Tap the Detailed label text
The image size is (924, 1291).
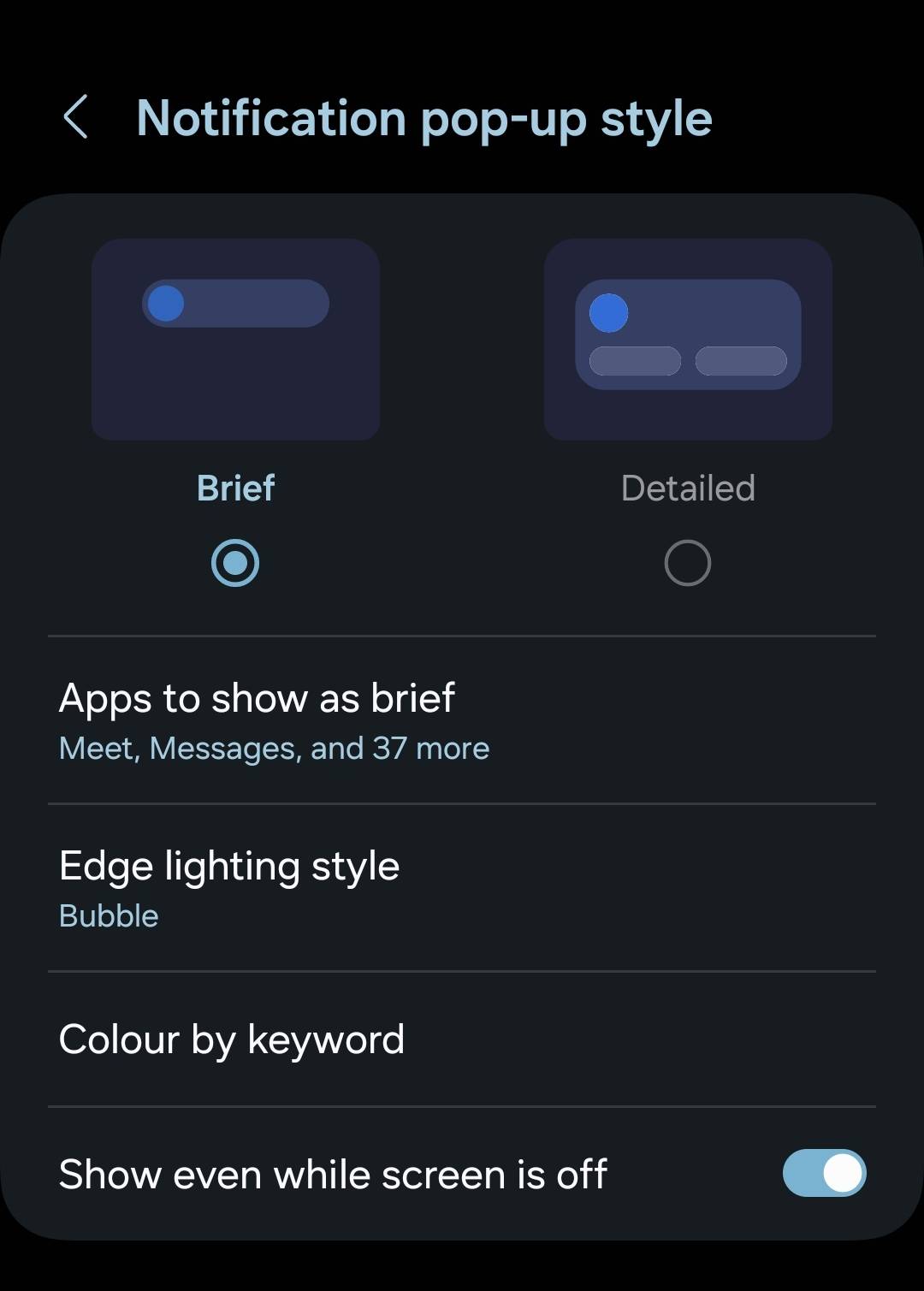[688, 487]
